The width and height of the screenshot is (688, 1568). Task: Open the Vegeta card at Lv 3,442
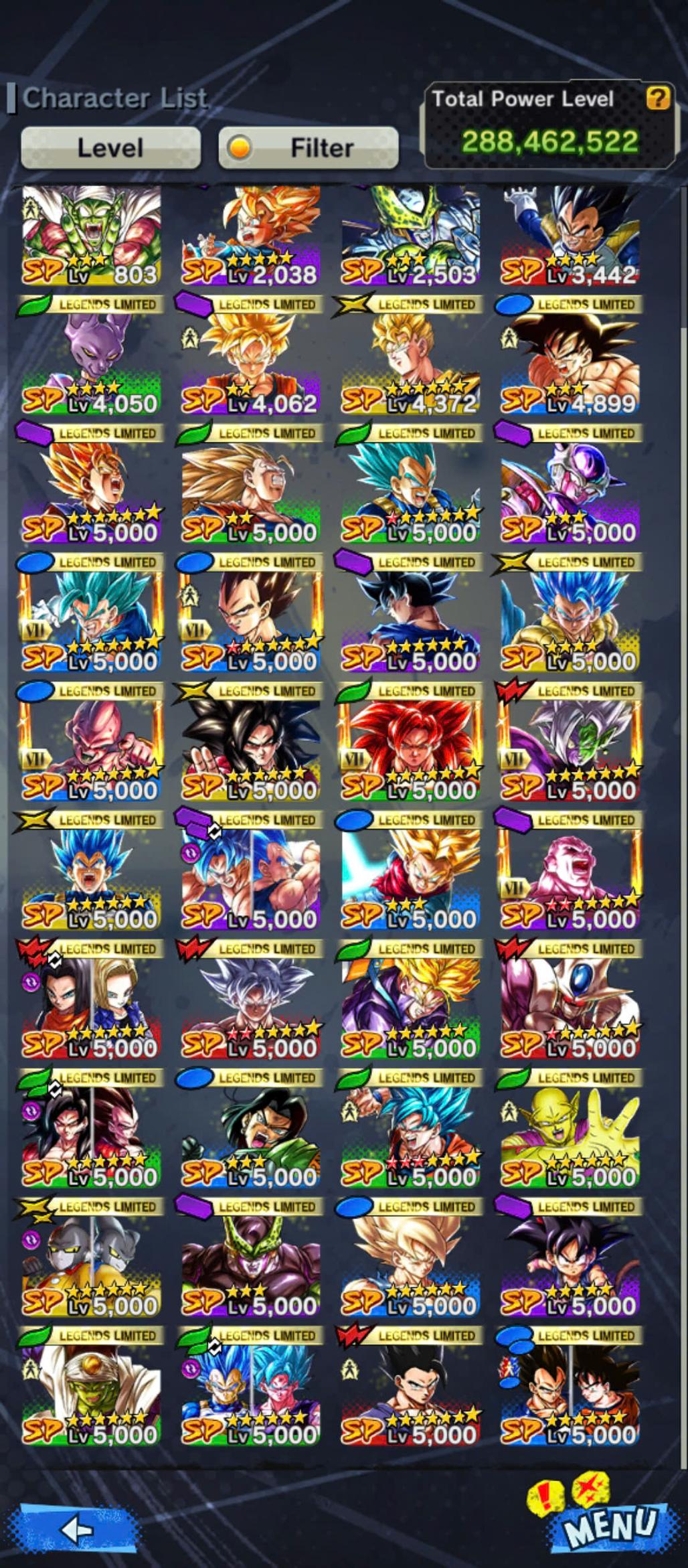point(570,236)
